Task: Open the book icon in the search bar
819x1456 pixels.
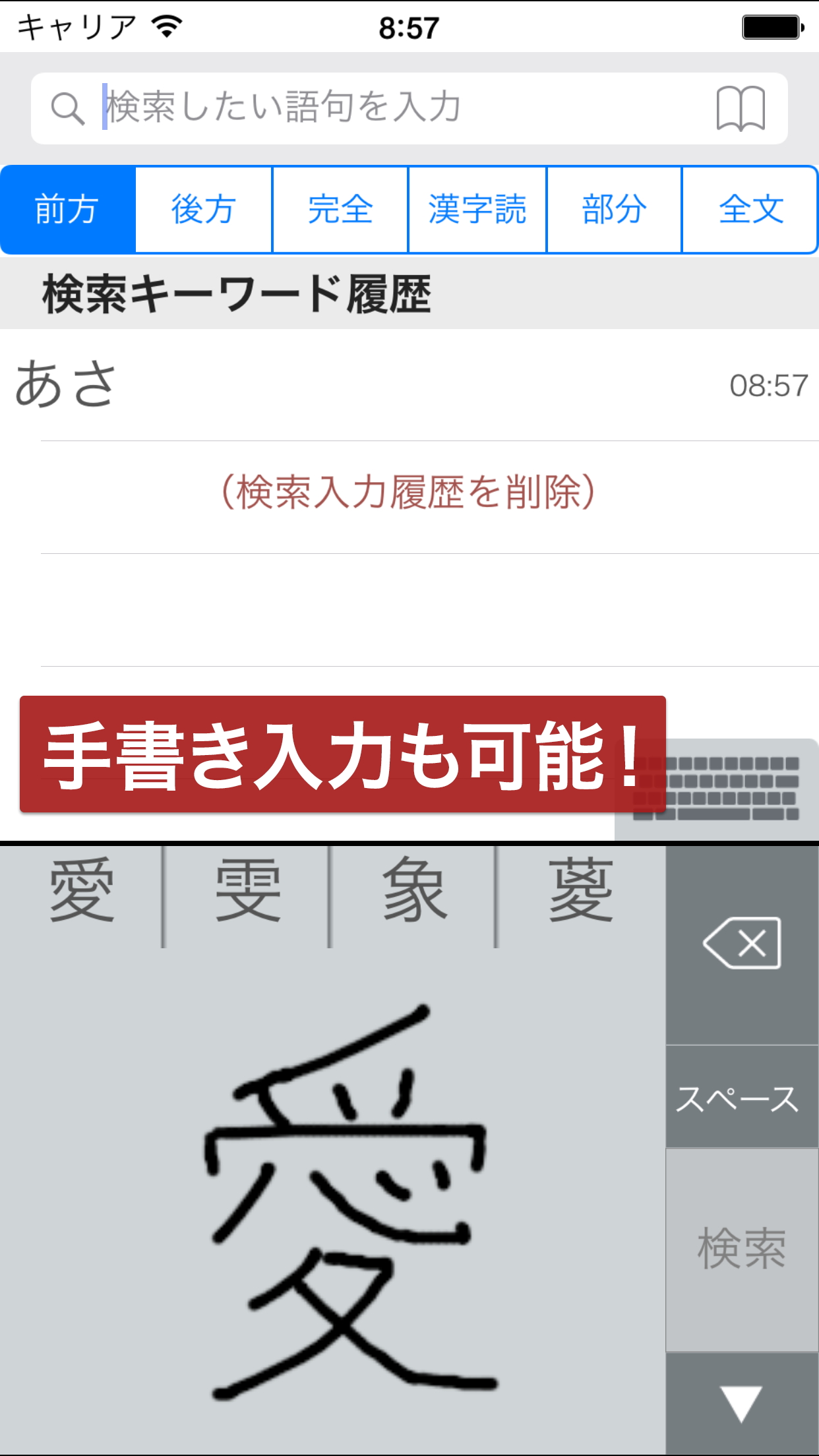Action: 741,108
